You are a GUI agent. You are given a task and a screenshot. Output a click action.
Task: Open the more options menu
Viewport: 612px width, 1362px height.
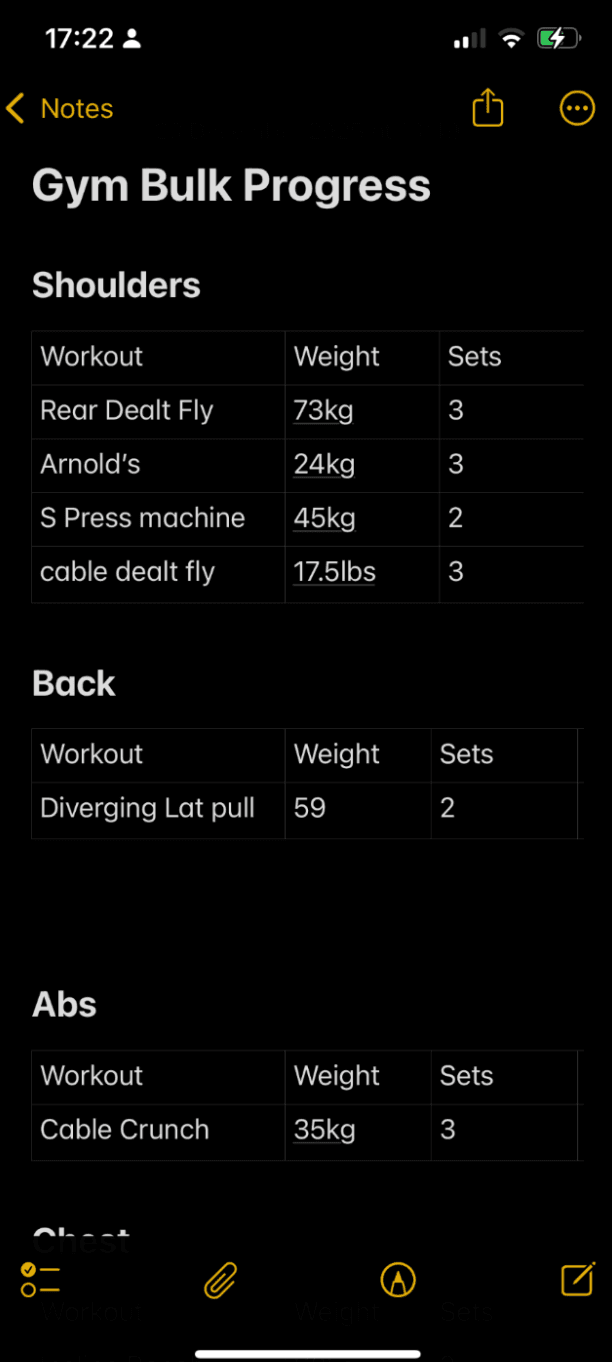577,109
